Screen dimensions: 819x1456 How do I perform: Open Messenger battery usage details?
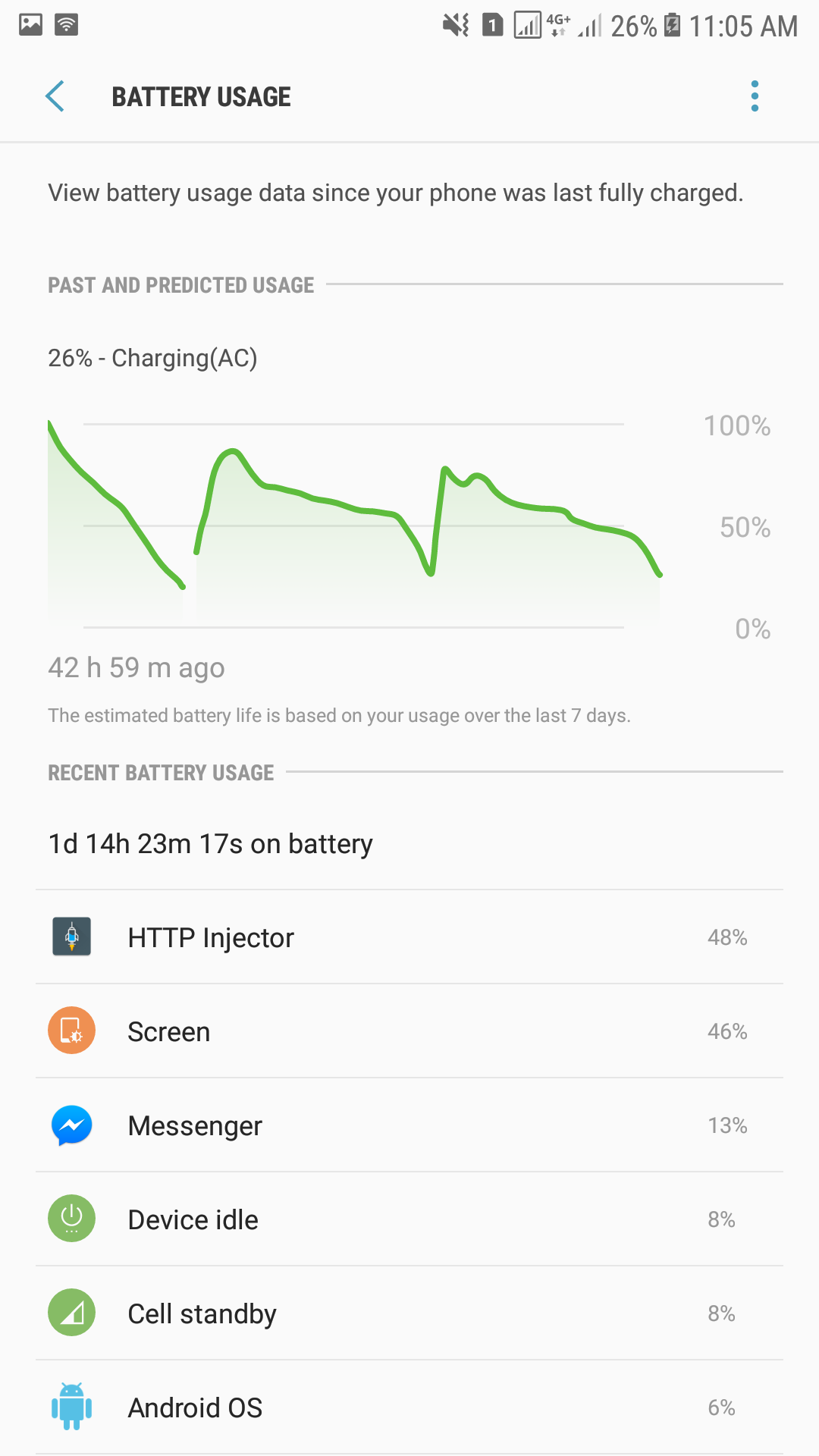click(x=409, y=1125)
